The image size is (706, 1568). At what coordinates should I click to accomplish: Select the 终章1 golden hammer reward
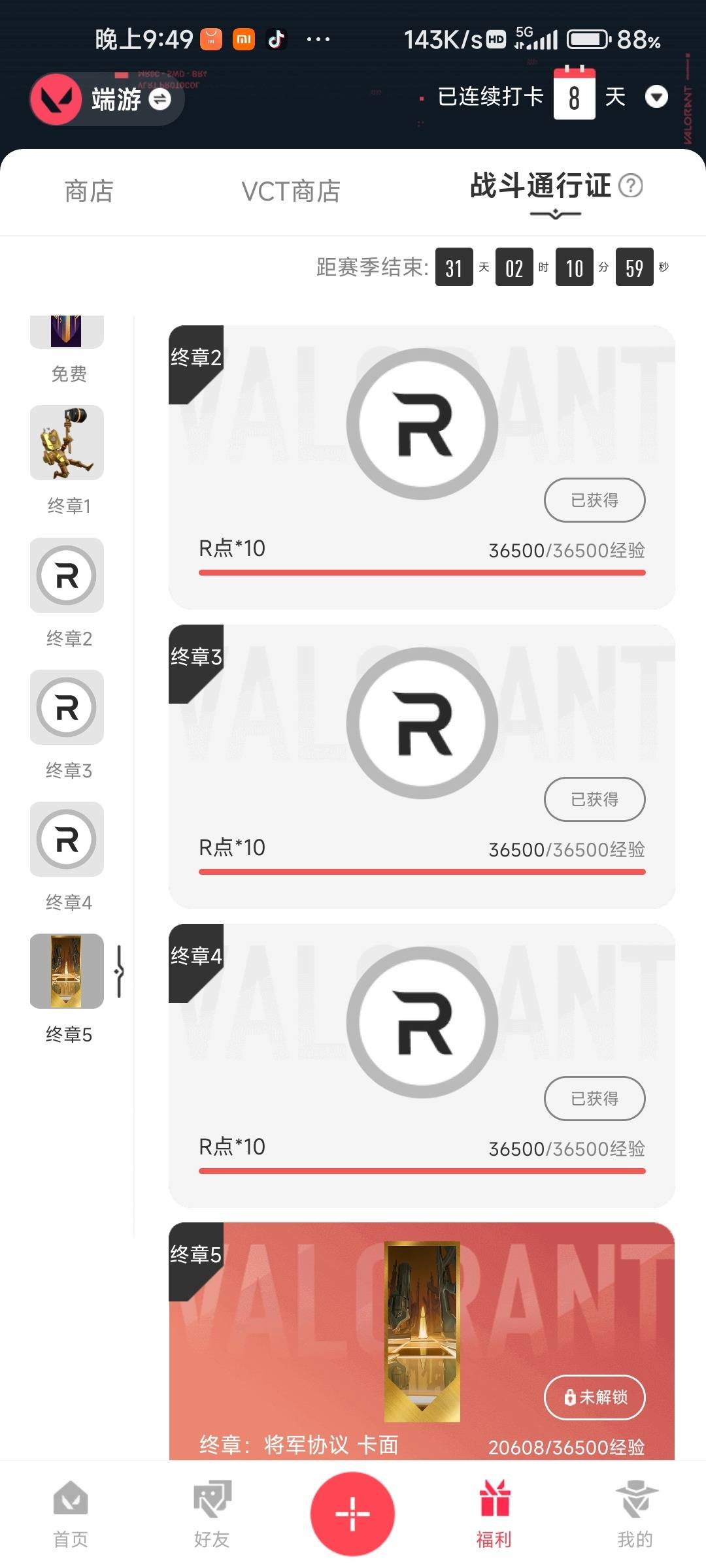click(x=66, y=443)
